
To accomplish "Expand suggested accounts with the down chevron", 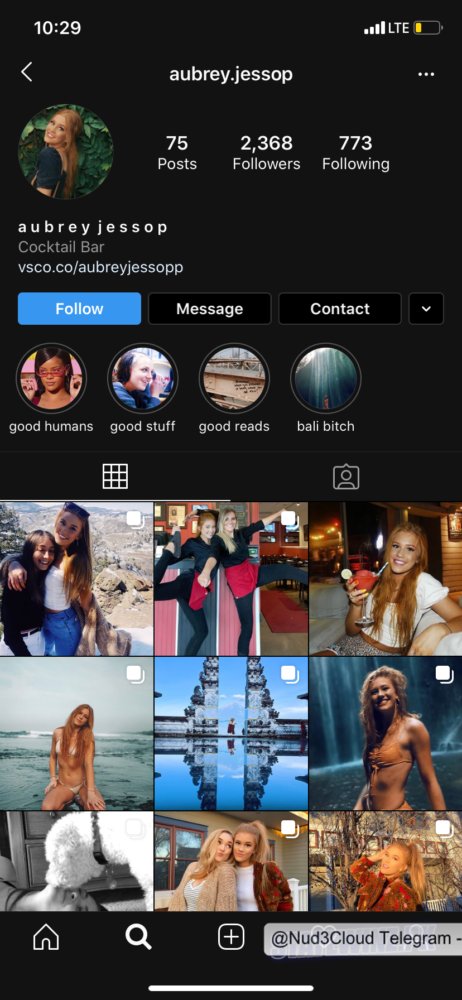I will point(426,309).
